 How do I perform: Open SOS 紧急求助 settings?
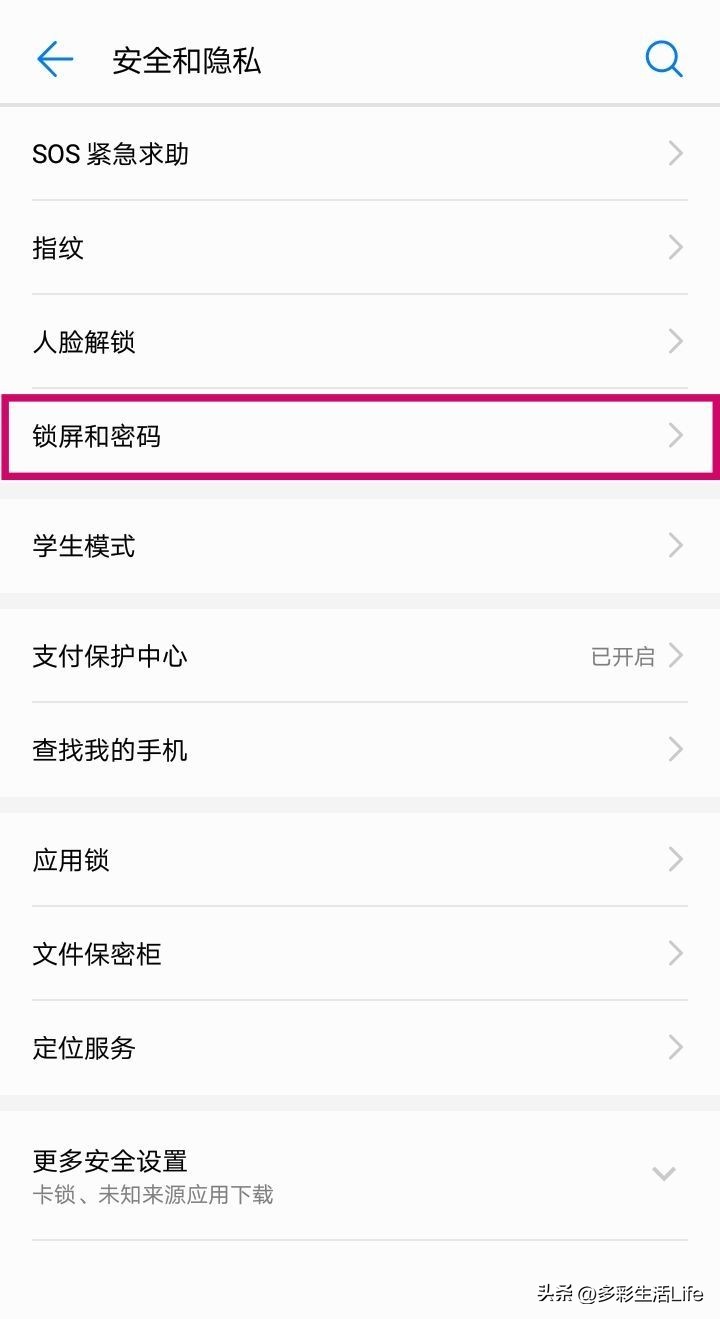[360, 154]
